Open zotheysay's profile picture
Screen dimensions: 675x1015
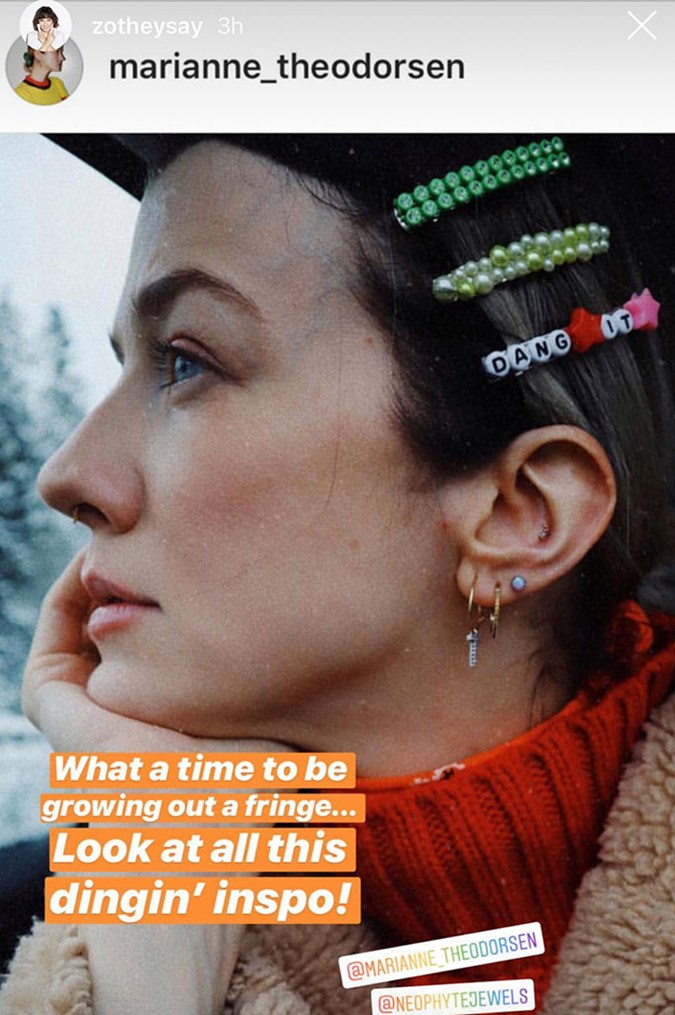pos(45,24)
